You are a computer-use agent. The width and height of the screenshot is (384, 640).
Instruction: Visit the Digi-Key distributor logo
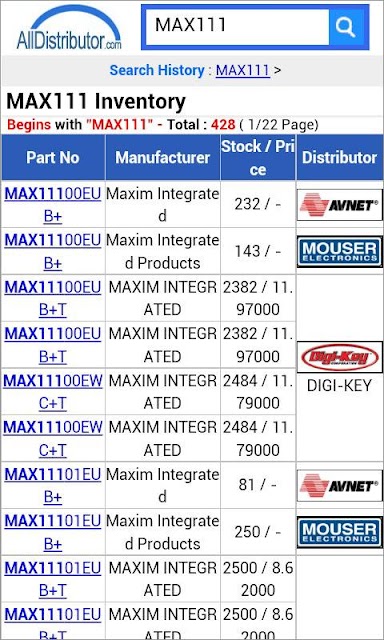(x=340, y=357)
